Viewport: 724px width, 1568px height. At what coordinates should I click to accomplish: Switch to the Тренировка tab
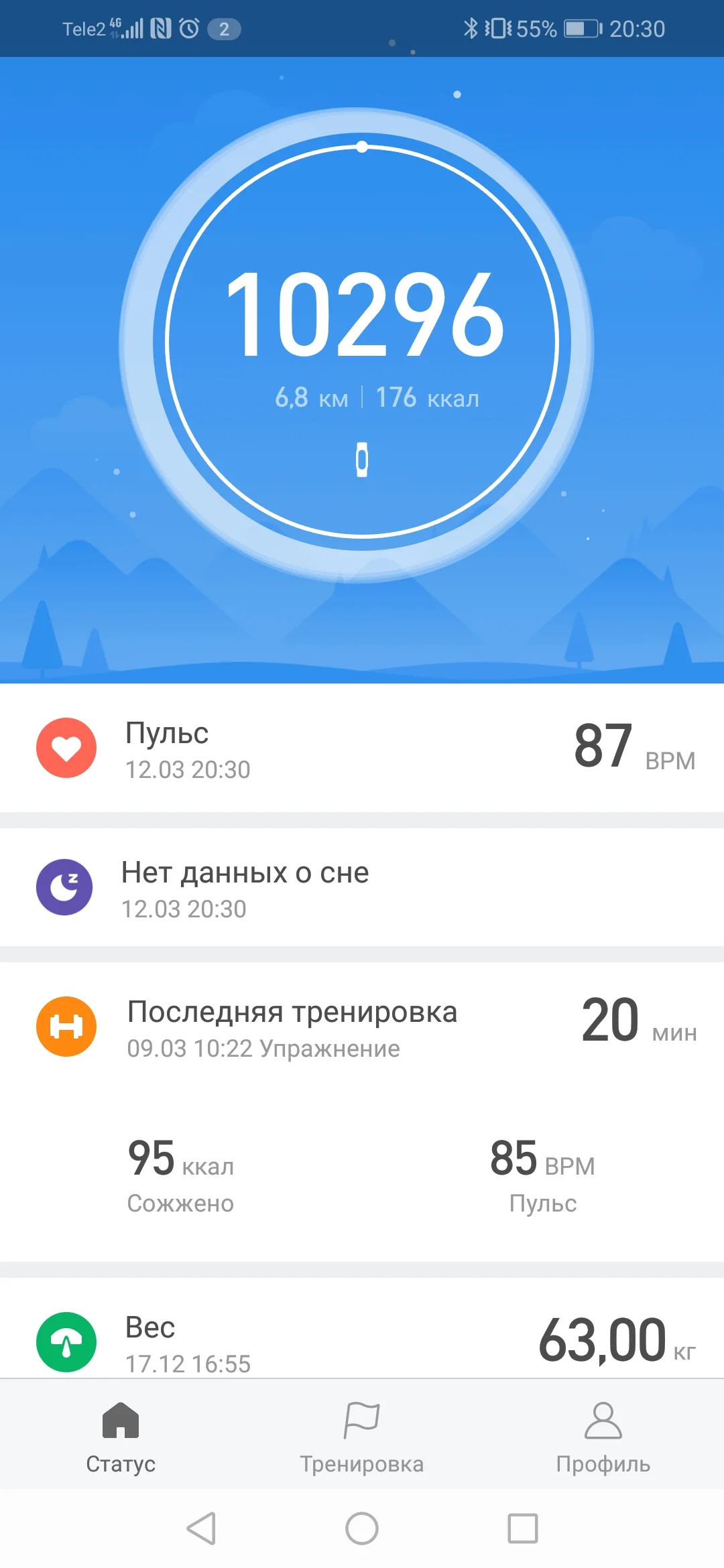coord(360,1441)
